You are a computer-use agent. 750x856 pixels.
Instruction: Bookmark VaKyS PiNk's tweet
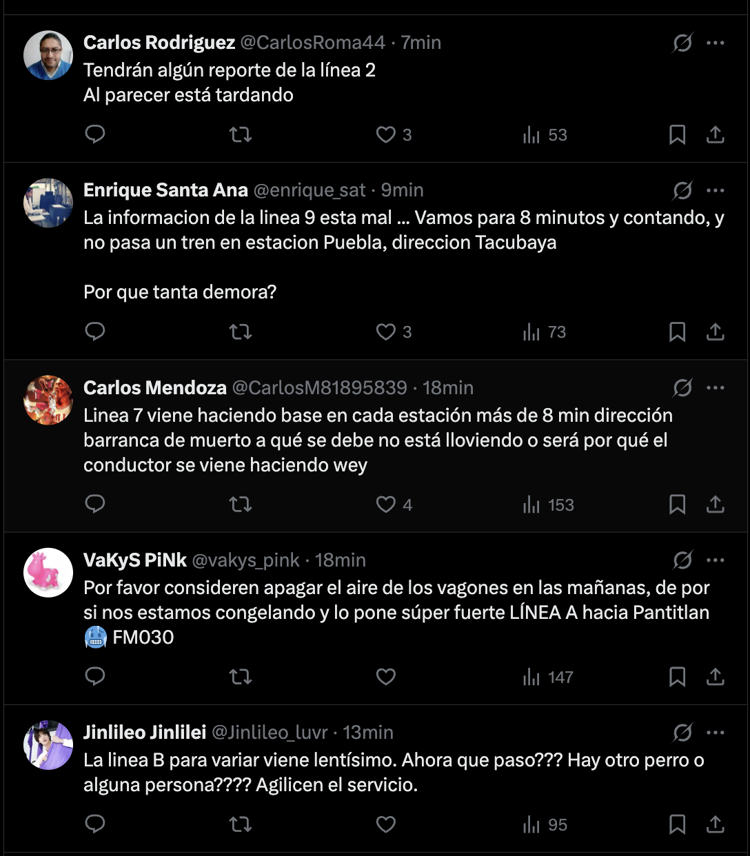pyautogui.click(x=677, y=677)
